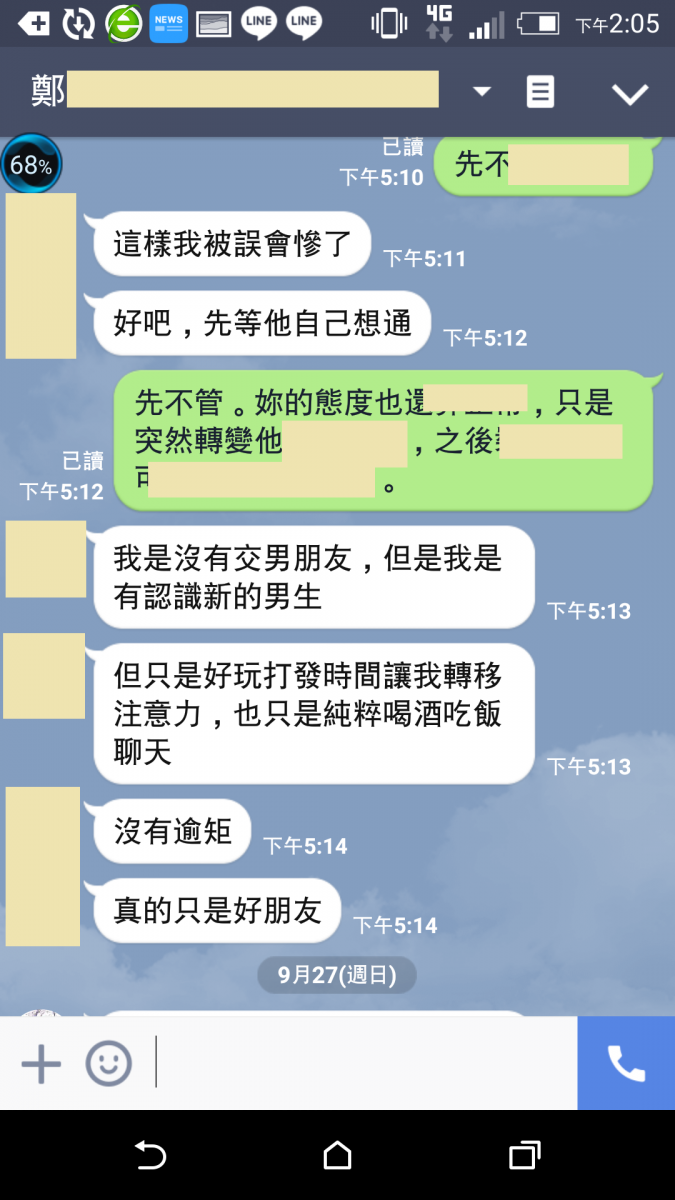This screenshot has width=675, height=1200.
Task: Expand the chat options chevron
Action: [630, 94]
